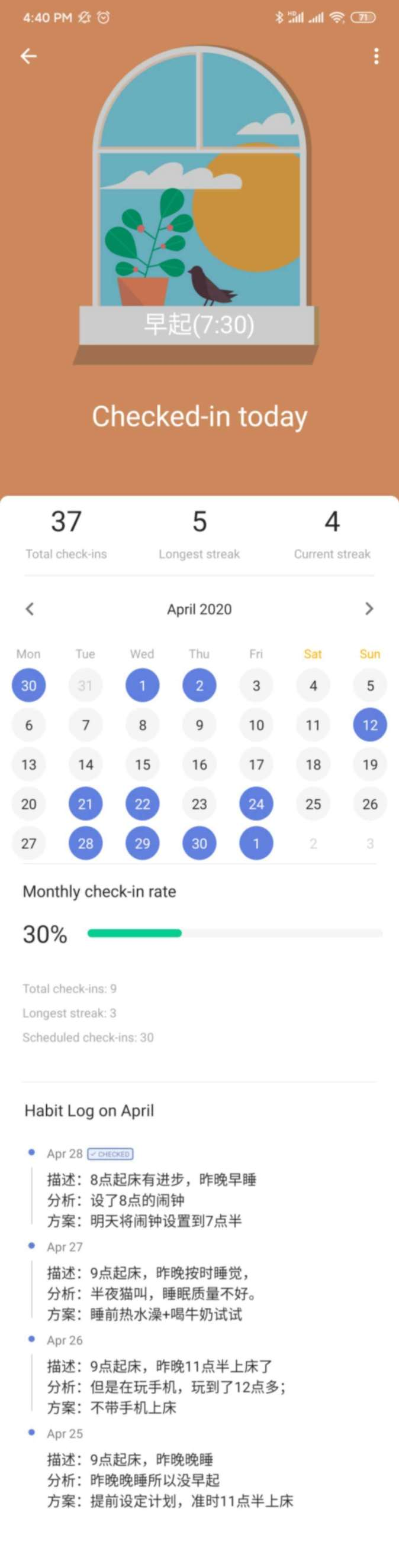Go to the previous month
Image resolution: width=399 pixels, height=1568 pixels.
29,609
